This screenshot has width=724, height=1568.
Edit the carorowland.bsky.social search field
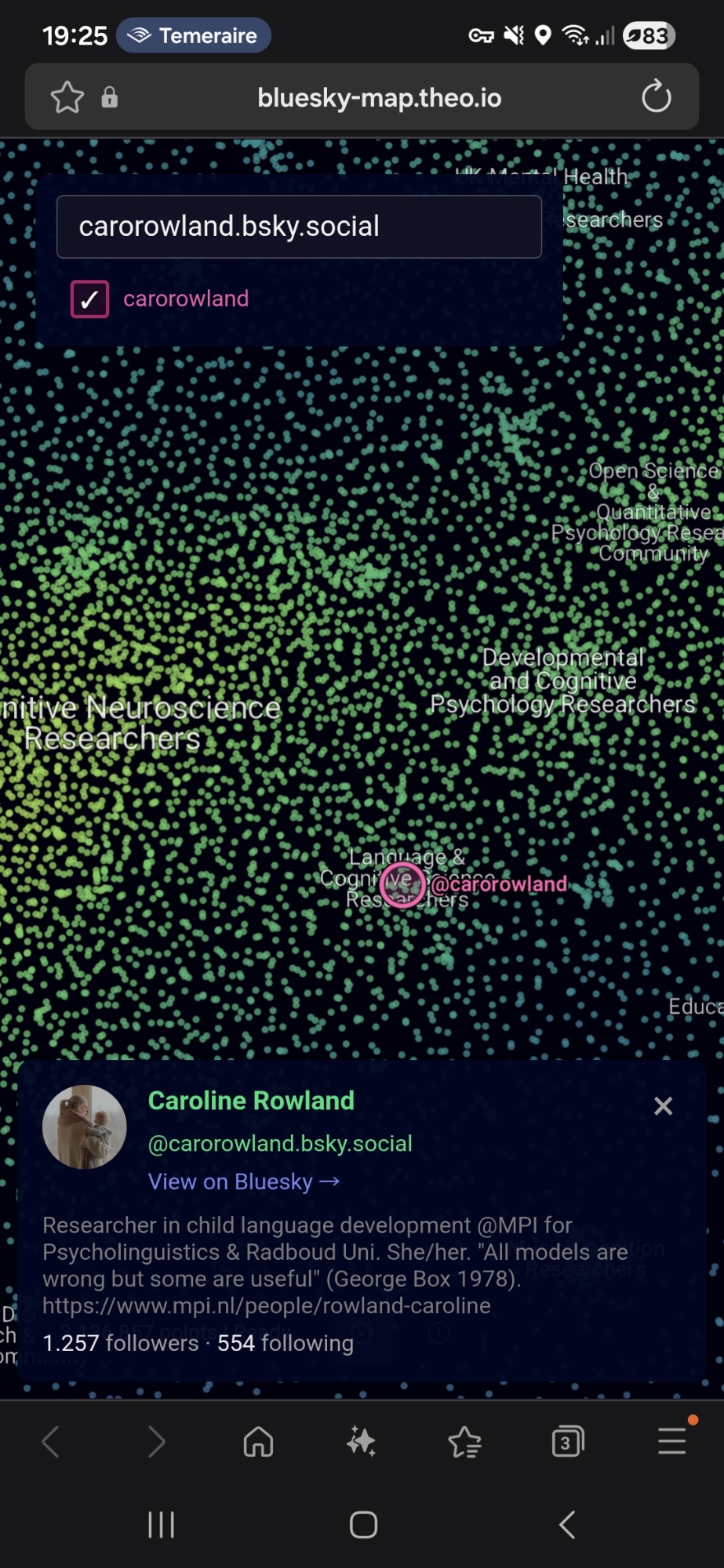(x=299, y=227)
